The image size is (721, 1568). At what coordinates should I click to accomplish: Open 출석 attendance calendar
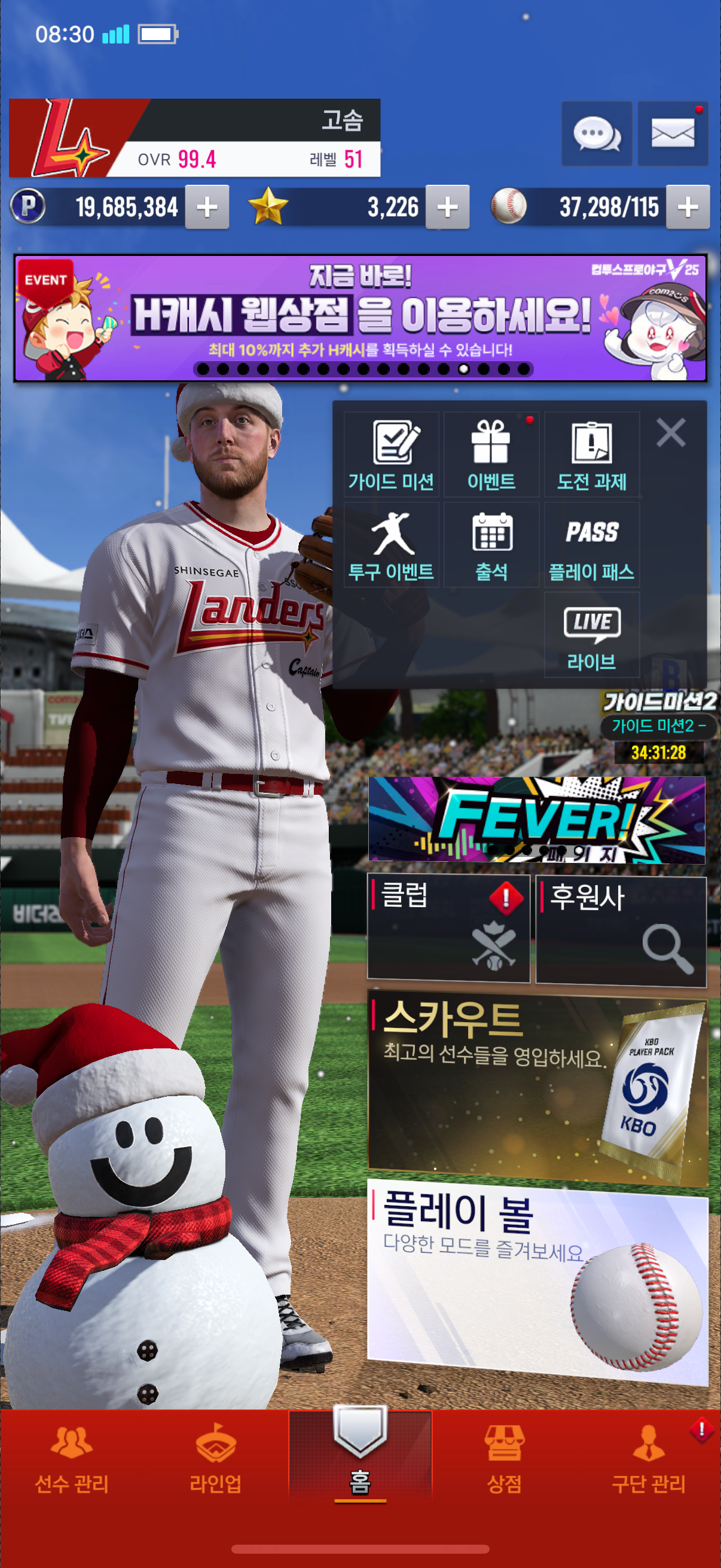491,544
